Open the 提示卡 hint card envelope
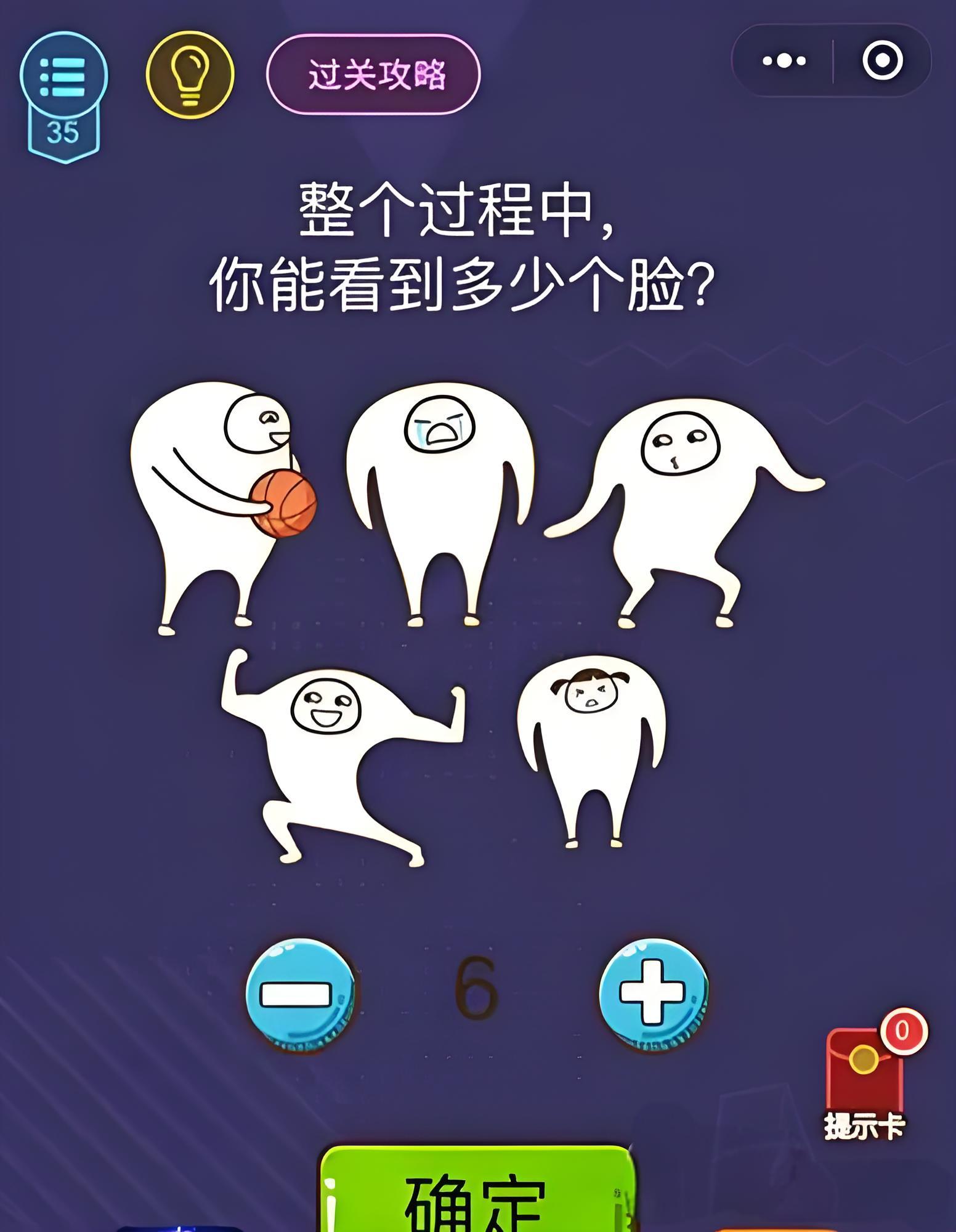This screenshot has height=1232, width=956. tap(865, 1075)
